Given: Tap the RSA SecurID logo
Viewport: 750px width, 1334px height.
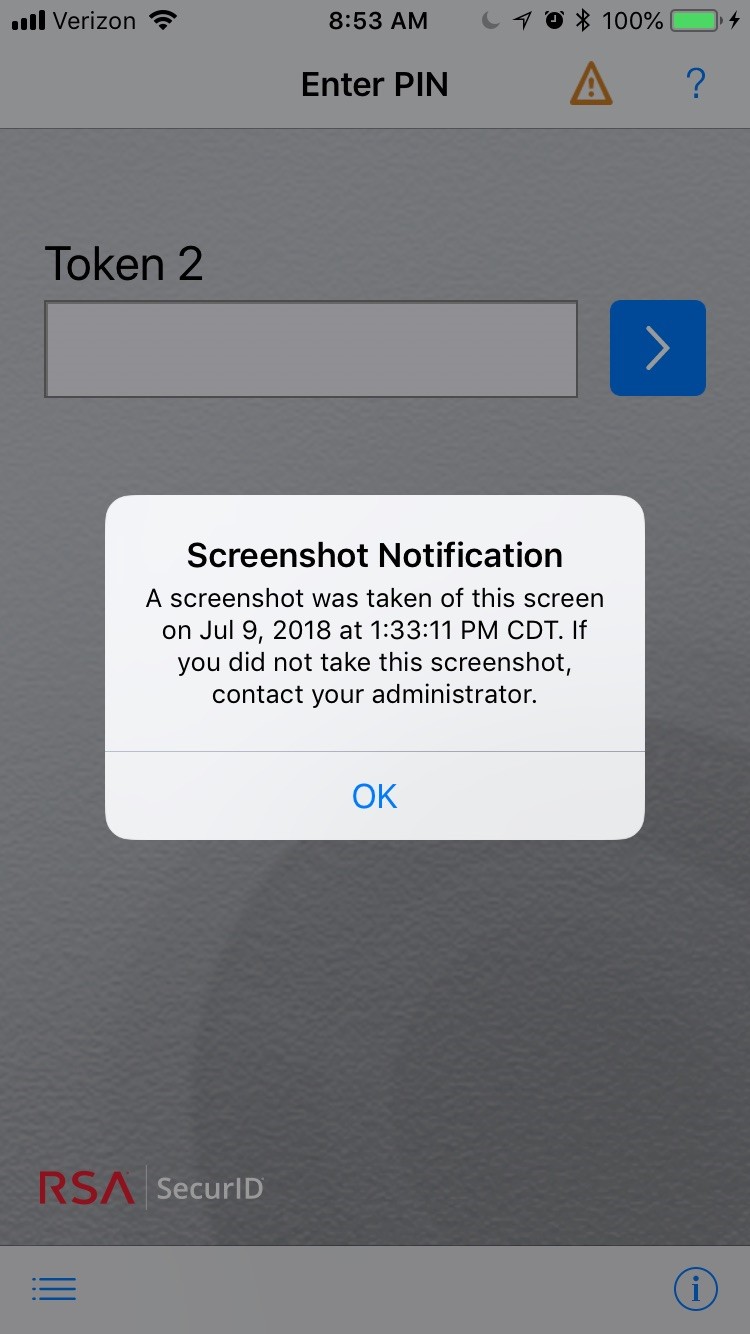Looking at the screenshot, I should click(150, 1188).
